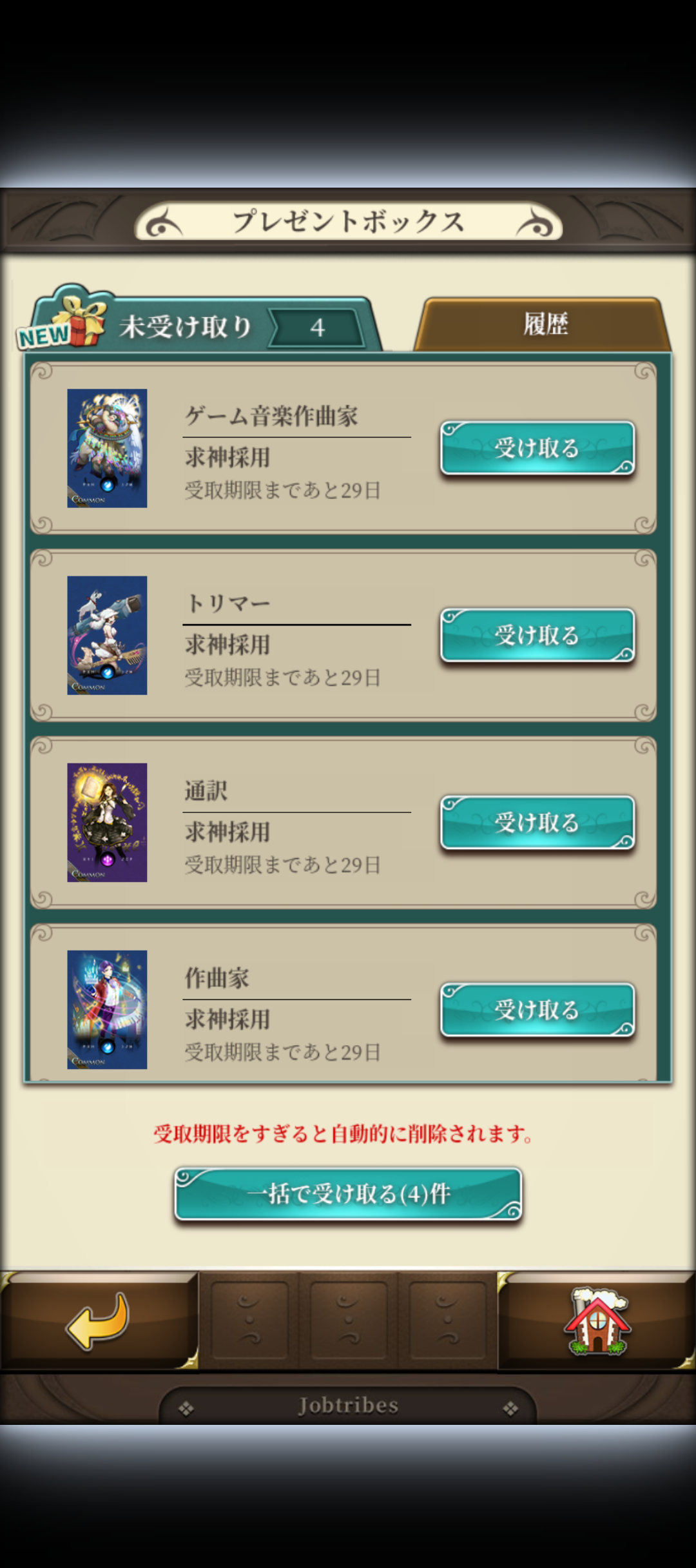Screen dimensions: 696x1568
Task: Tap 一括で受け取る(4)件 to claim all
Action: (x=348, y=1194)
